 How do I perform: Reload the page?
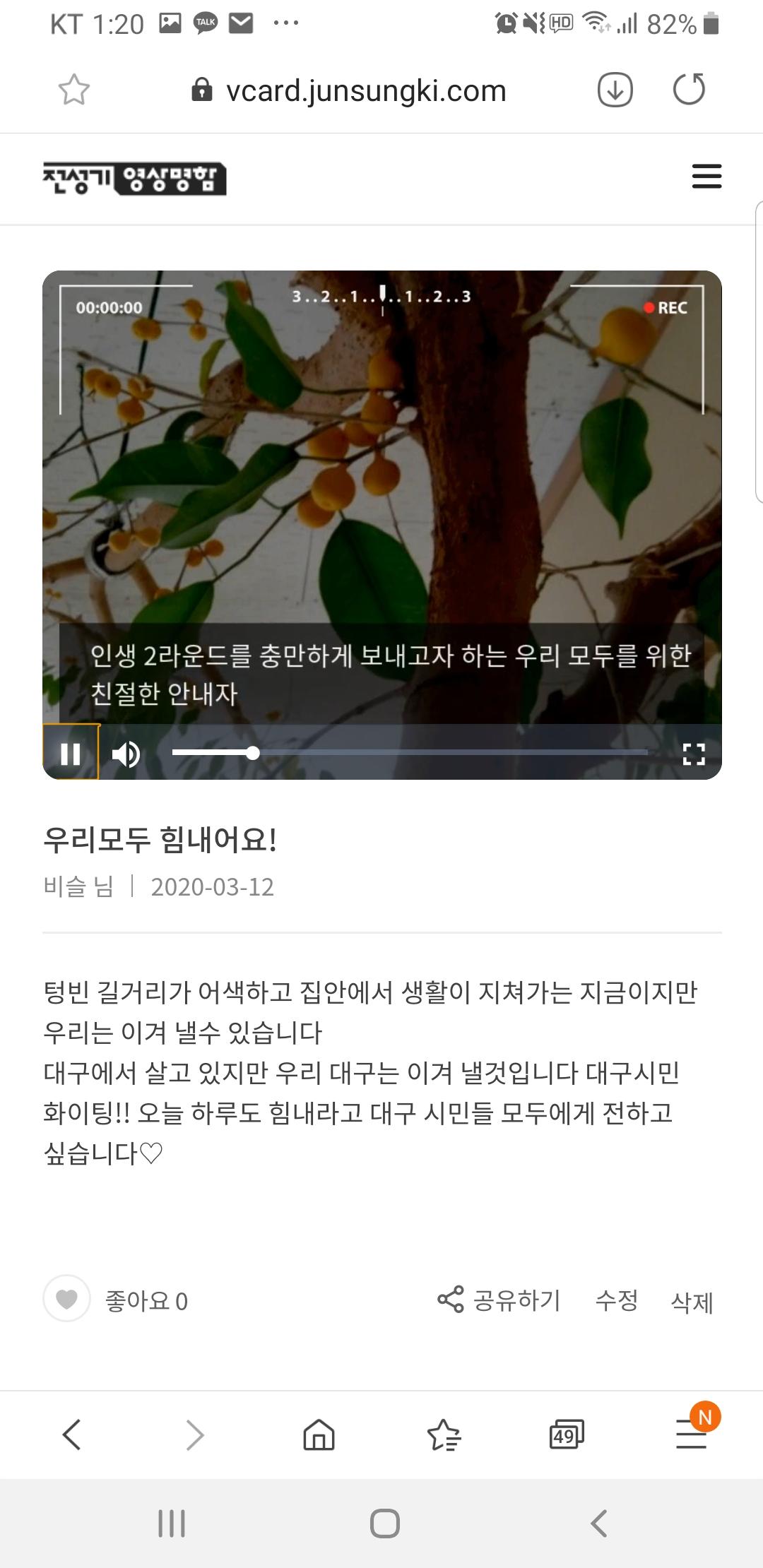(689, 90)
